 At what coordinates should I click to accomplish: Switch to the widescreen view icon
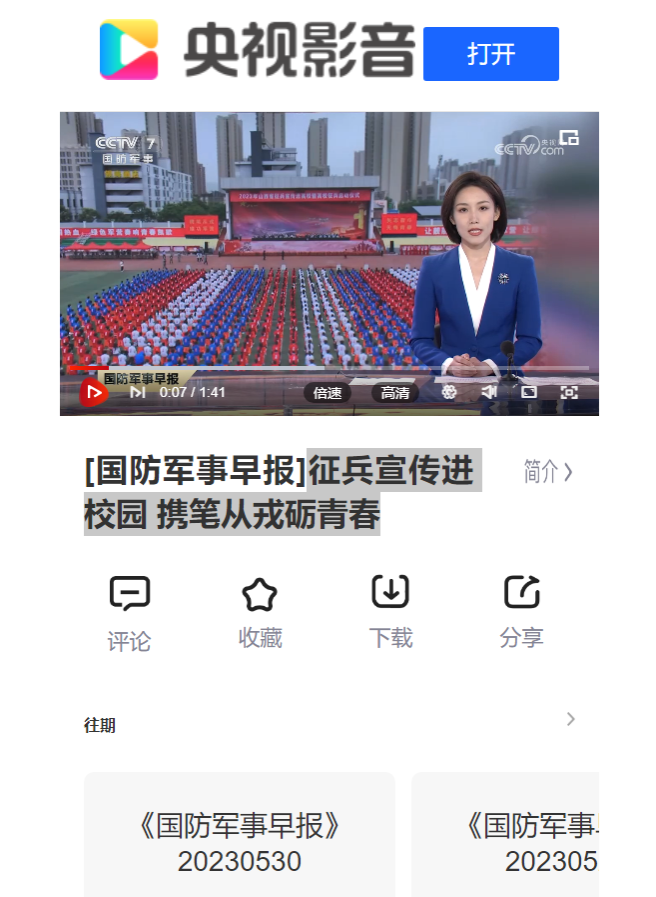[529, 393]
